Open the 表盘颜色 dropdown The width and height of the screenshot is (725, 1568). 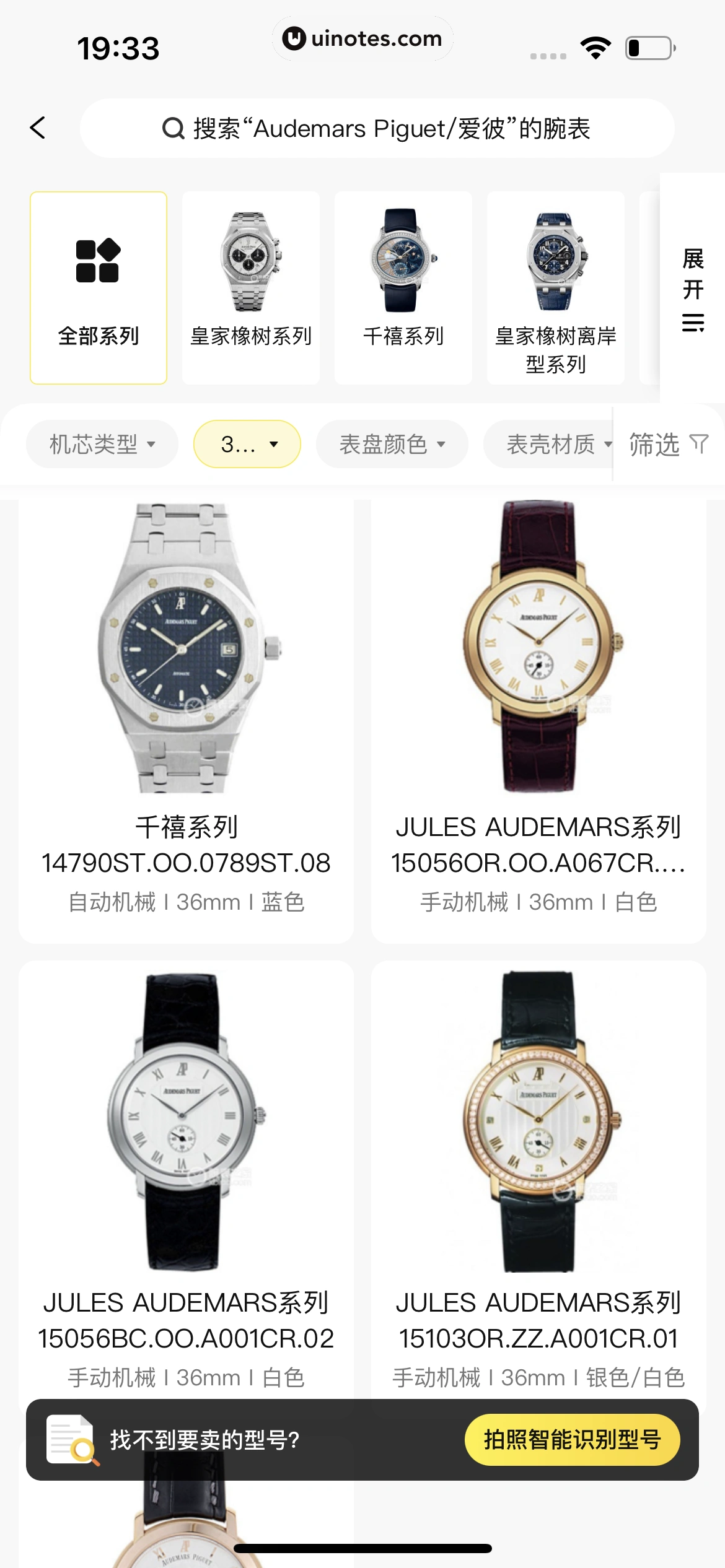[x=392, y=443]
